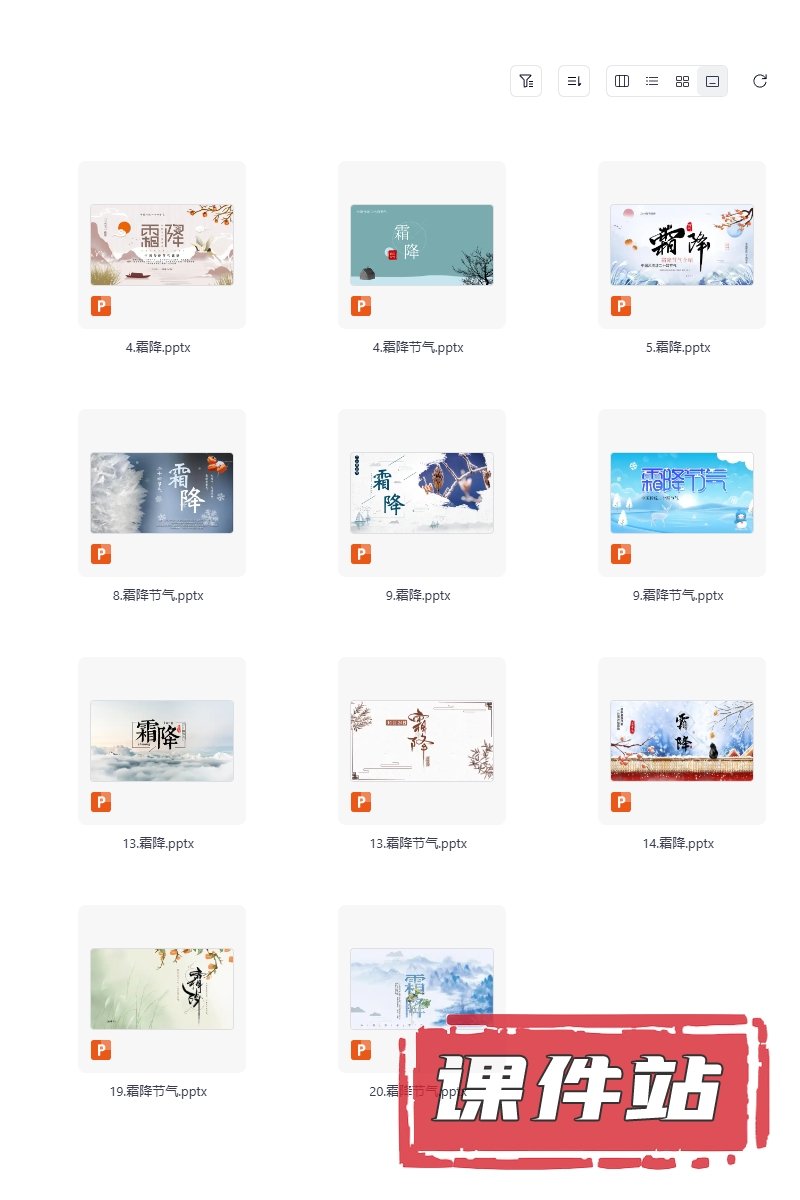
Task: Switch to list view layout
Action: 652,81
